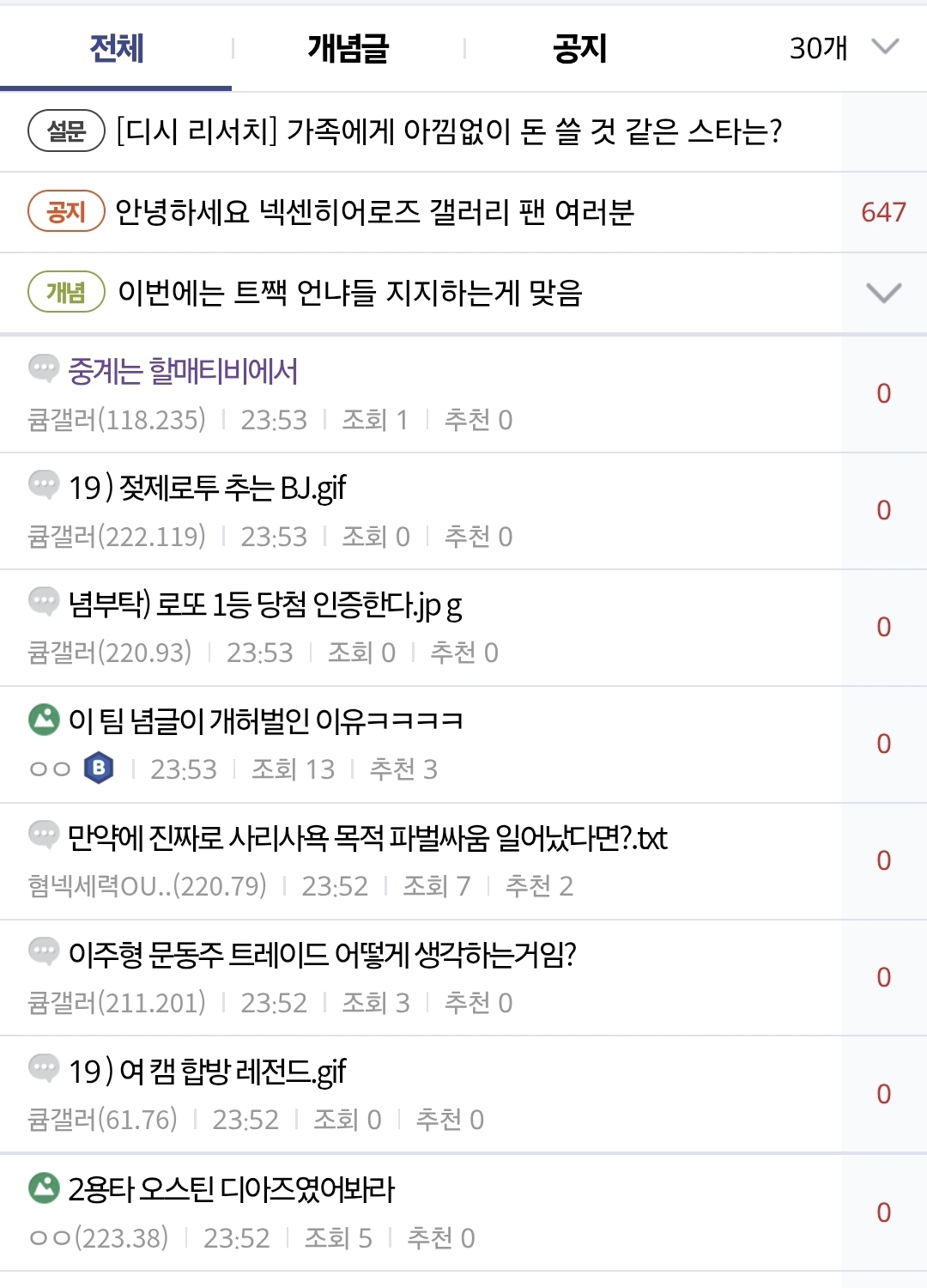Viewport: 927px width, 1288px height.
Task: Switch to the 전체 tab
Action: [x=116, y=48]
